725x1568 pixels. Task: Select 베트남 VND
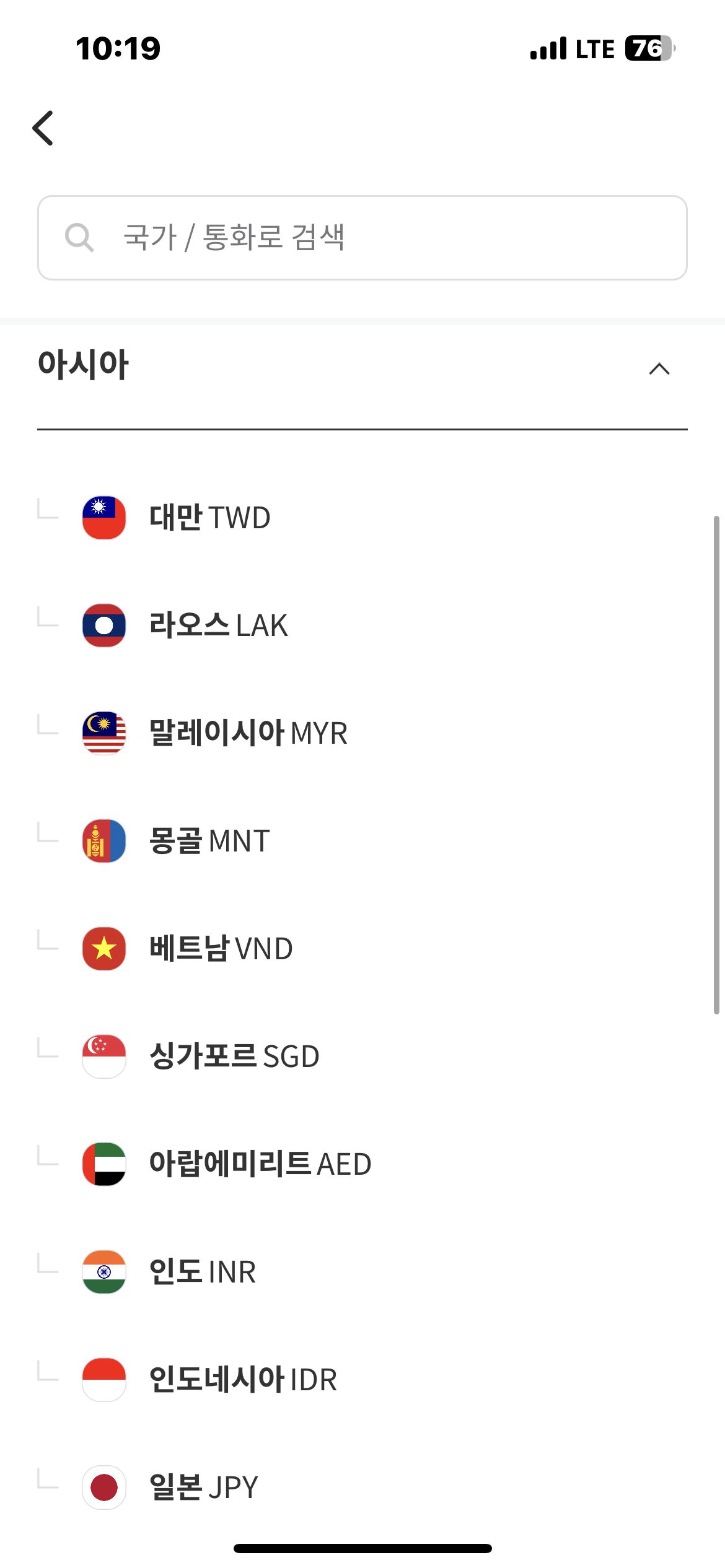[362, 948]
